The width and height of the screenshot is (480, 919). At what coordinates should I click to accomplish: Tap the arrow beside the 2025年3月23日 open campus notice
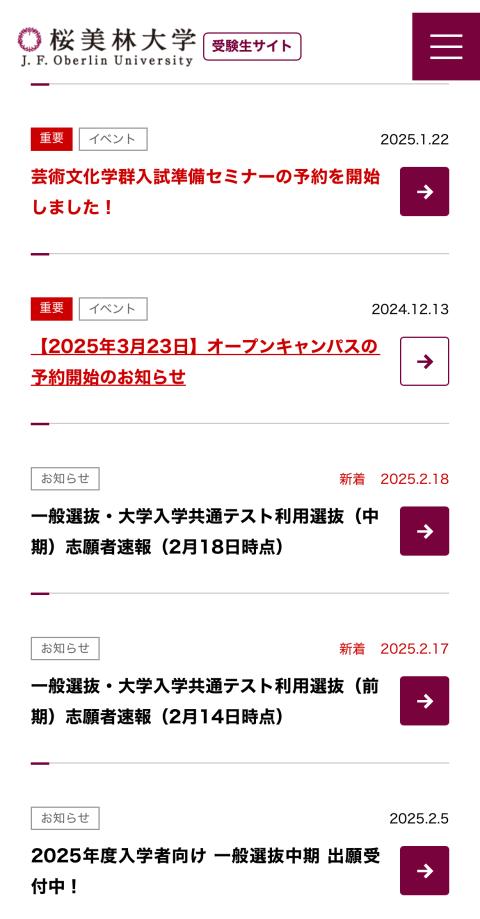pos(424,361)
